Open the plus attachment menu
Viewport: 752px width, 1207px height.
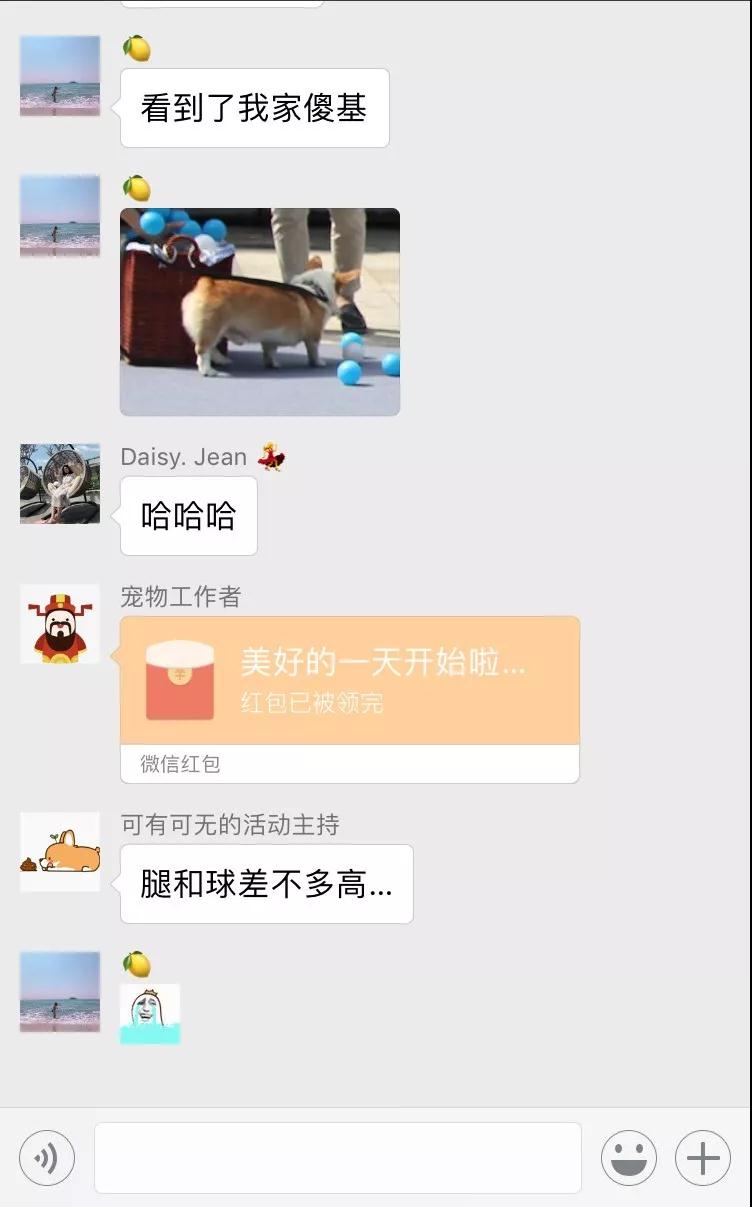[703, 1158]
